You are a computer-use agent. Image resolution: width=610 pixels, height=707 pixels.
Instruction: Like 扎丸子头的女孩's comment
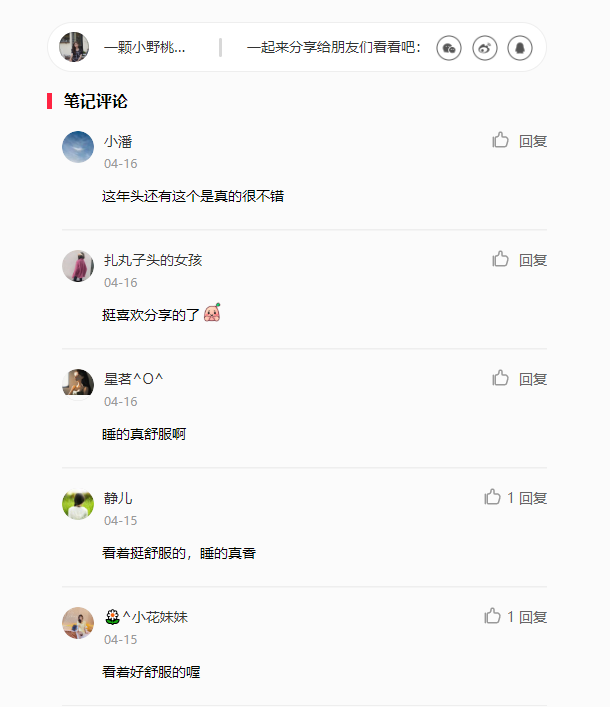[500, 259]
